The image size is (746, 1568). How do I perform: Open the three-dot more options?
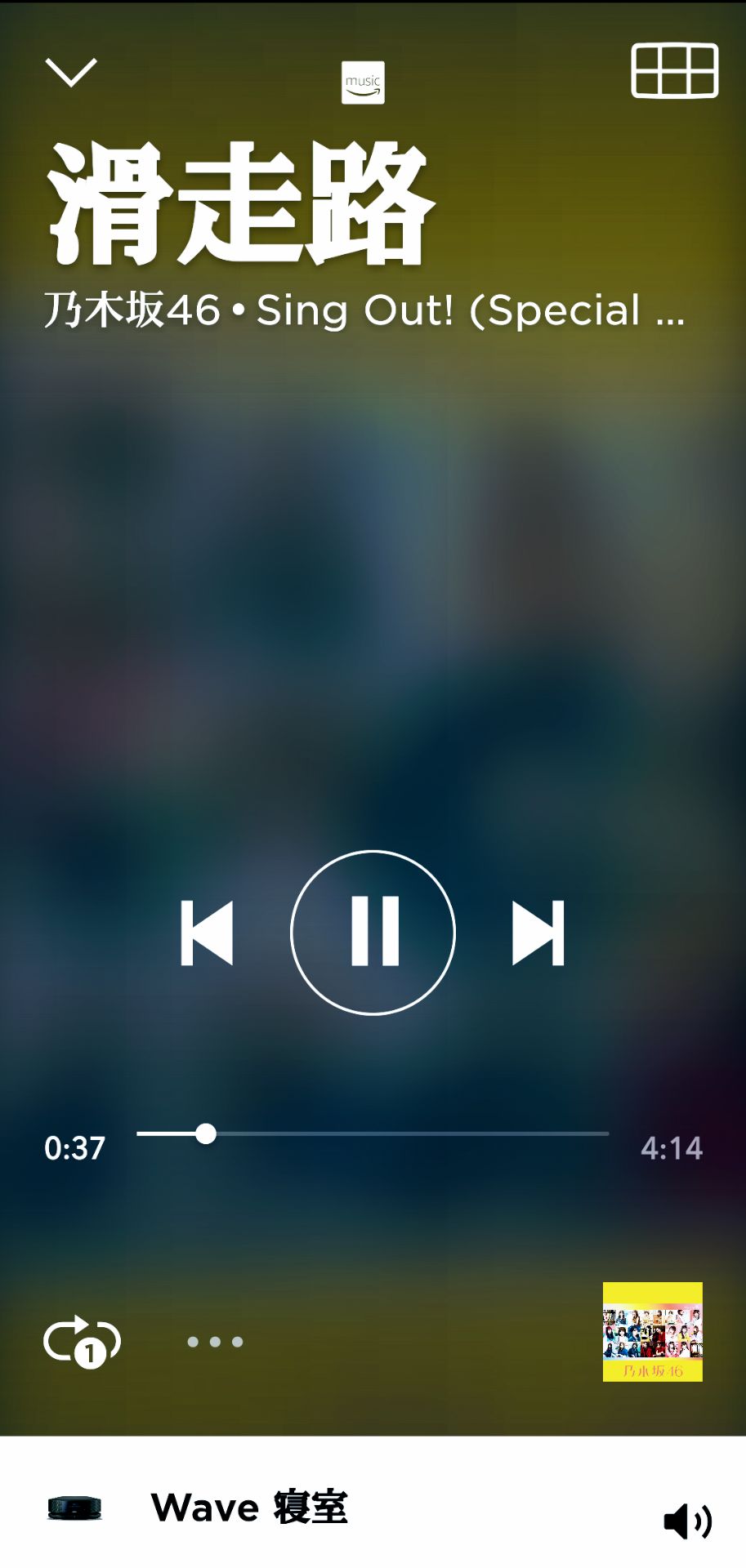tap(215, 1342)
